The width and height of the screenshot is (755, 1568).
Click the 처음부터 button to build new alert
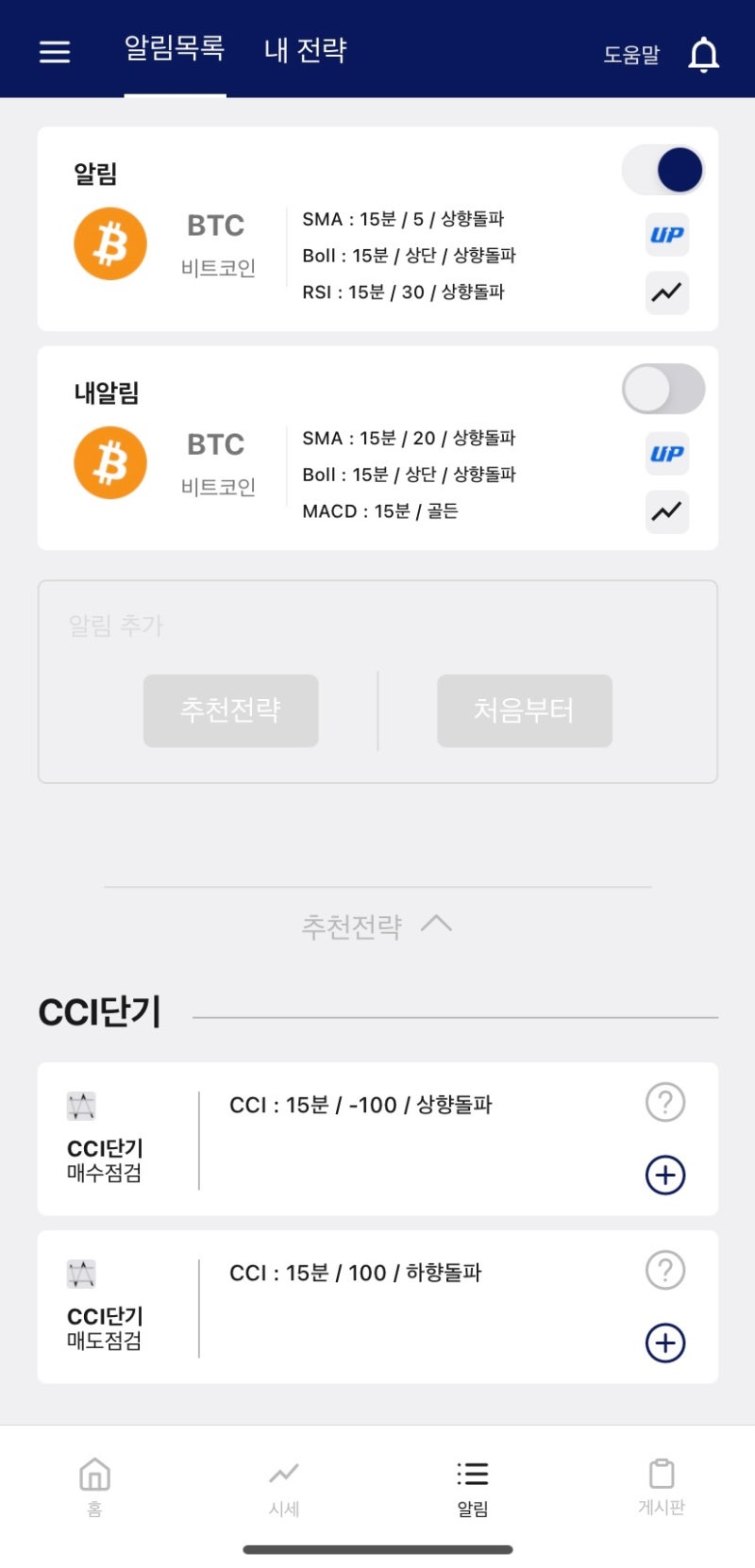click(525, 710)
